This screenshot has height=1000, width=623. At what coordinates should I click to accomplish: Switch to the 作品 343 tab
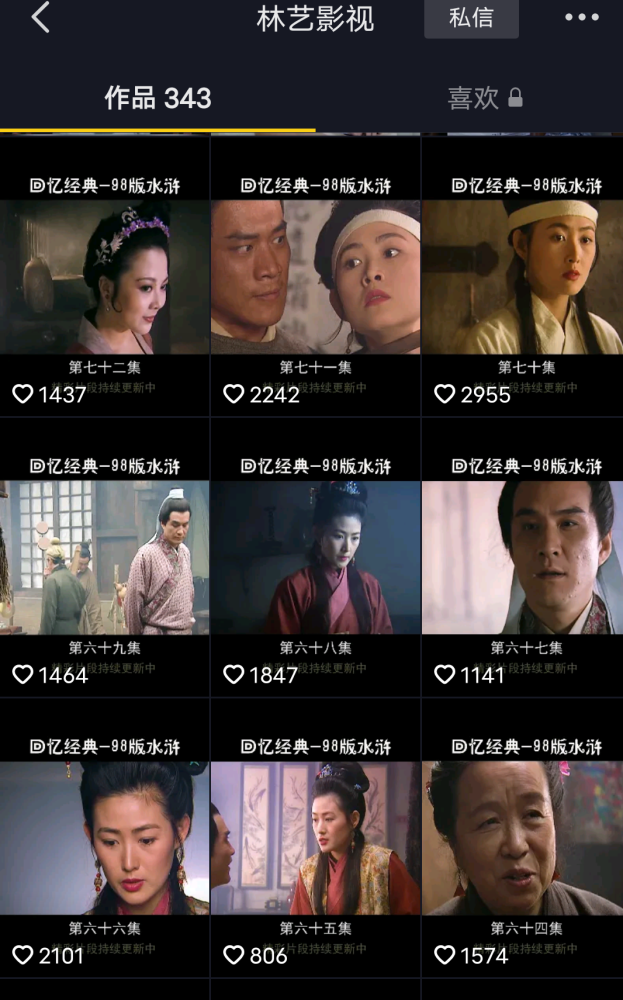tap(158, 98)
